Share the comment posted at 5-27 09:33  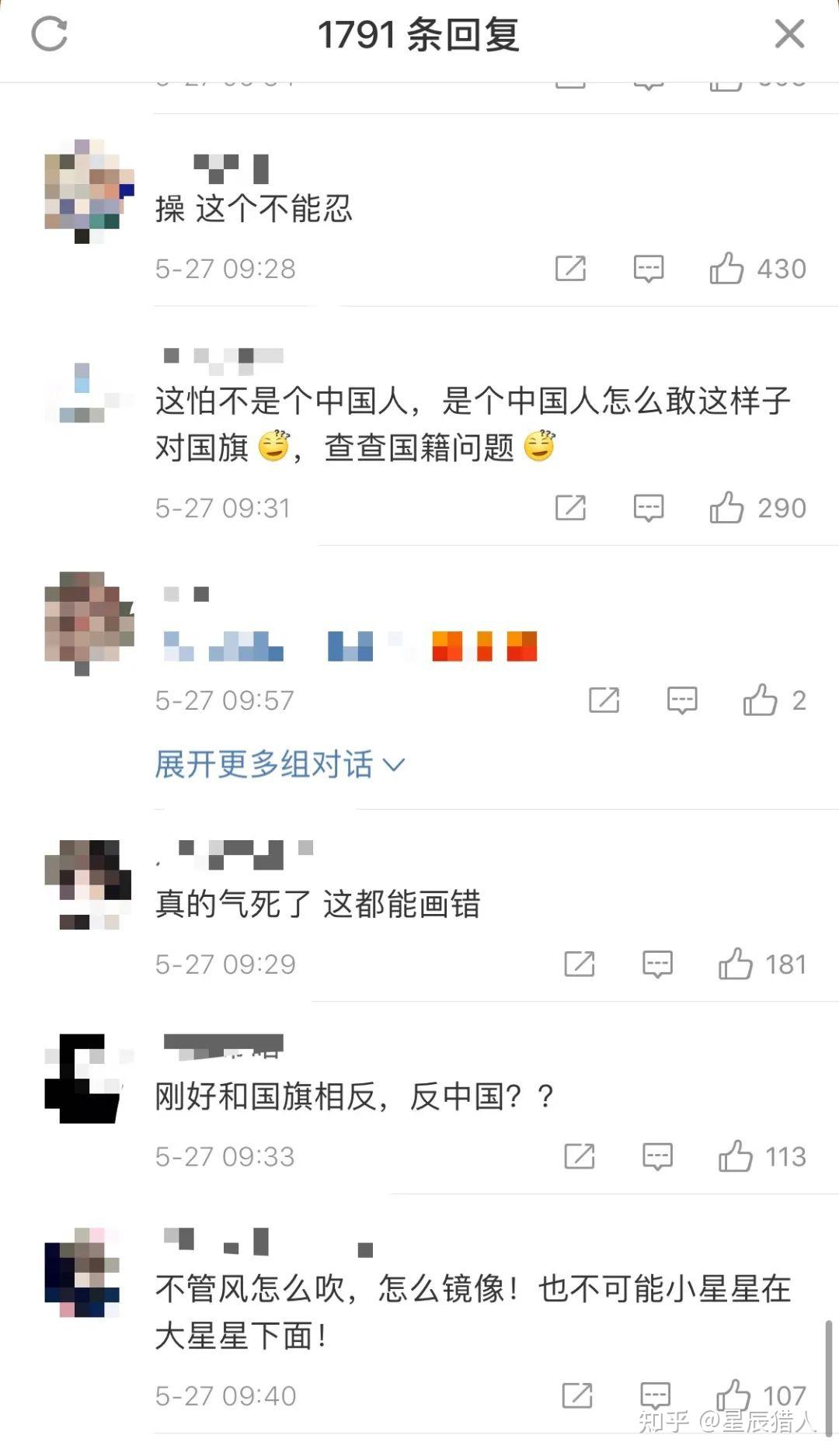[580, 1157]
